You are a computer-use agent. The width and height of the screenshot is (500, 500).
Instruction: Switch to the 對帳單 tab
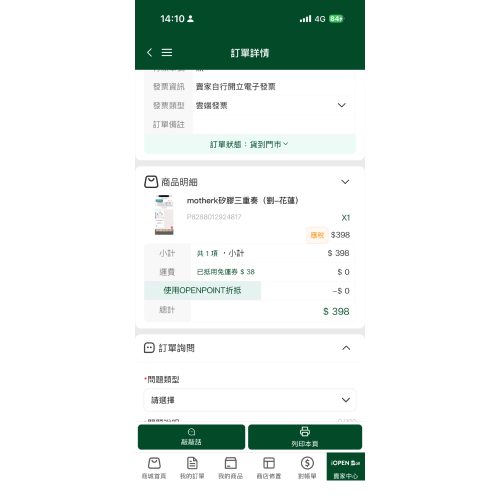(x=307, y=468)
